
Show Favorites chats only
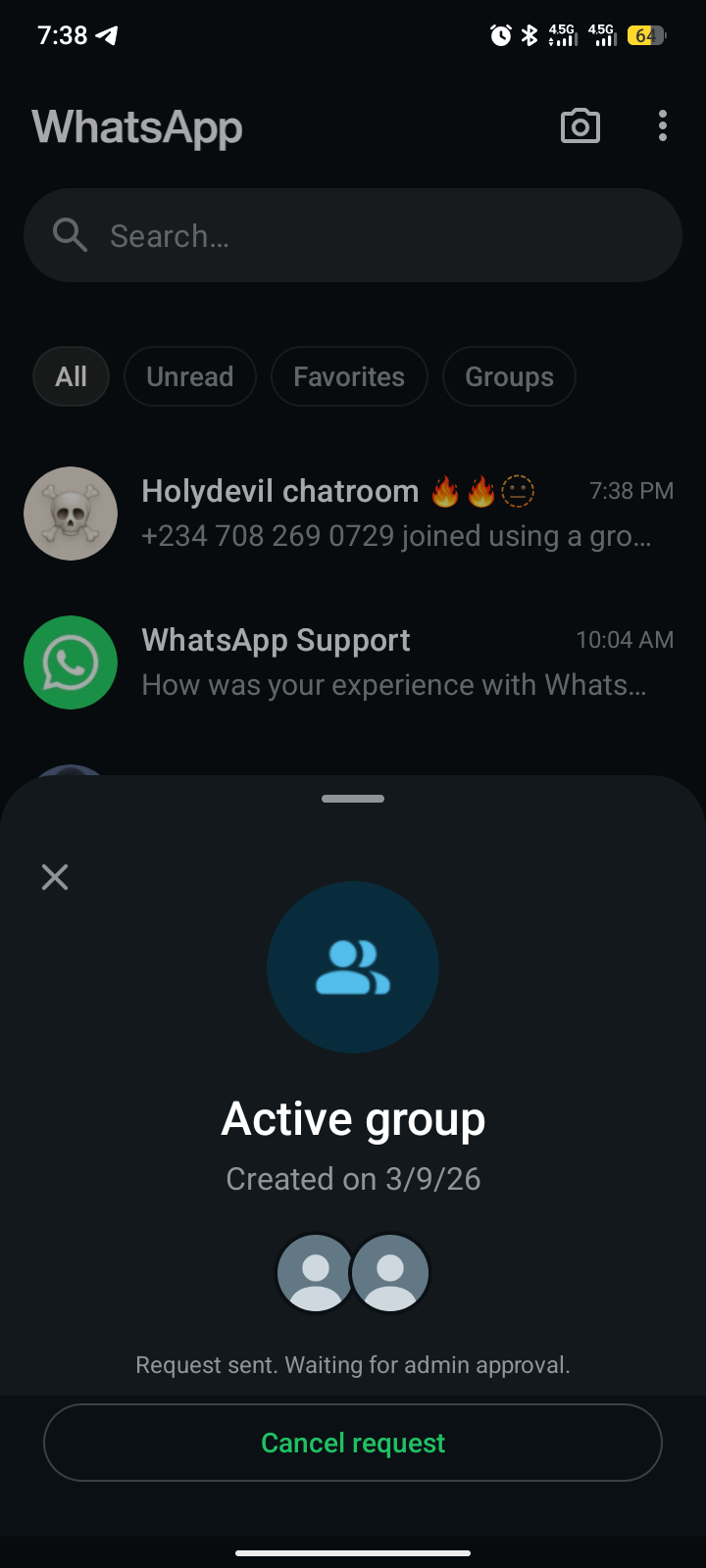coord(349,376)
